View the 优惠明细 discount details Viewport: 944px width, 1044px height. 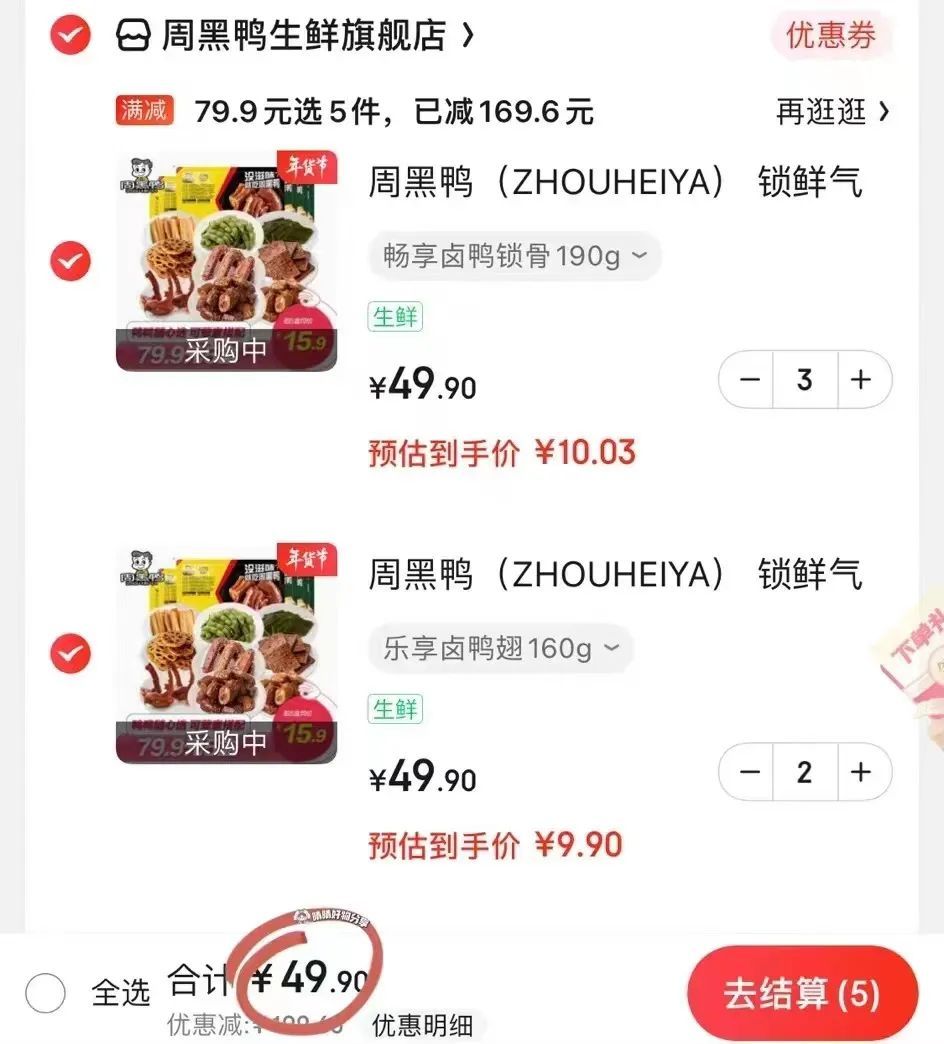pos(424,1024)
